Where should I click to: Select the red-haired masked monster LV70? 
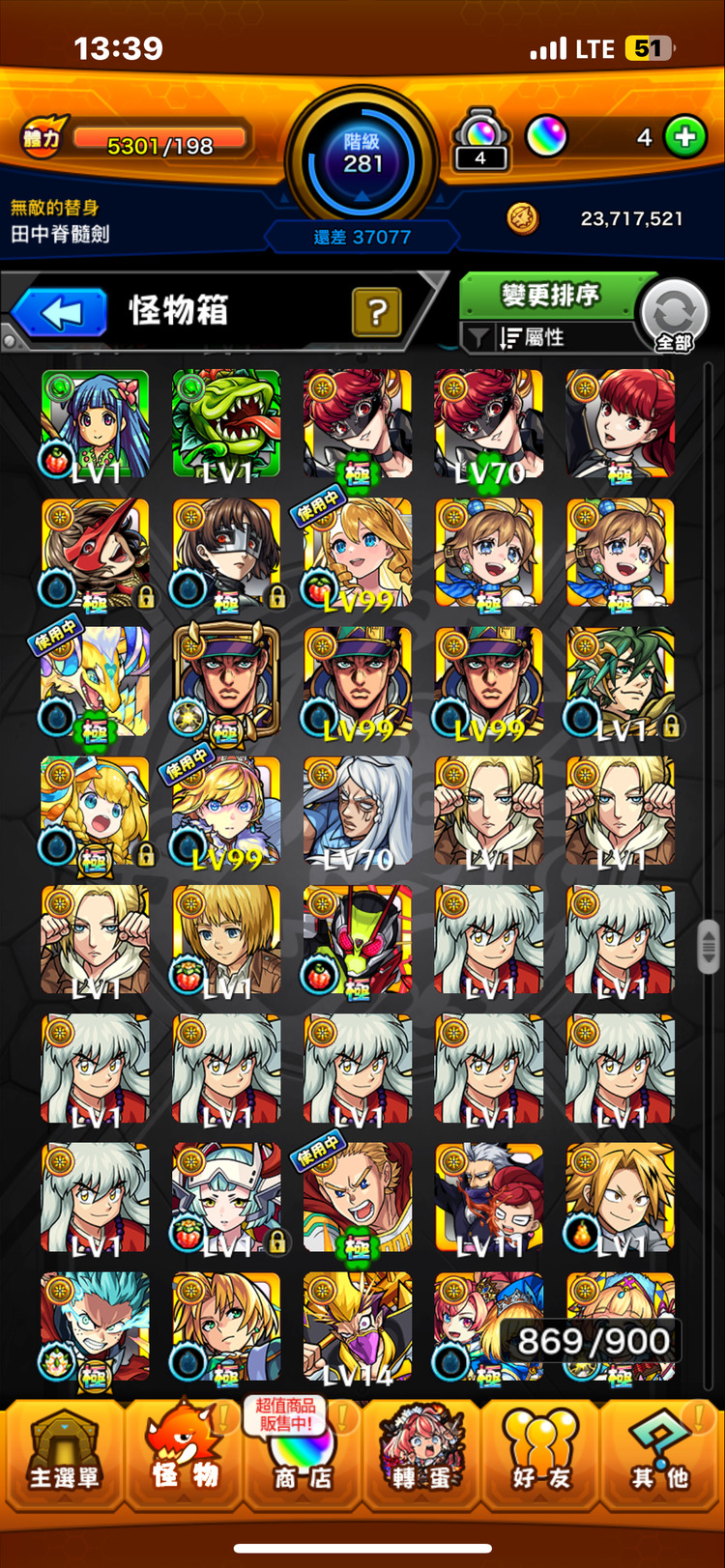coord(489,424)
